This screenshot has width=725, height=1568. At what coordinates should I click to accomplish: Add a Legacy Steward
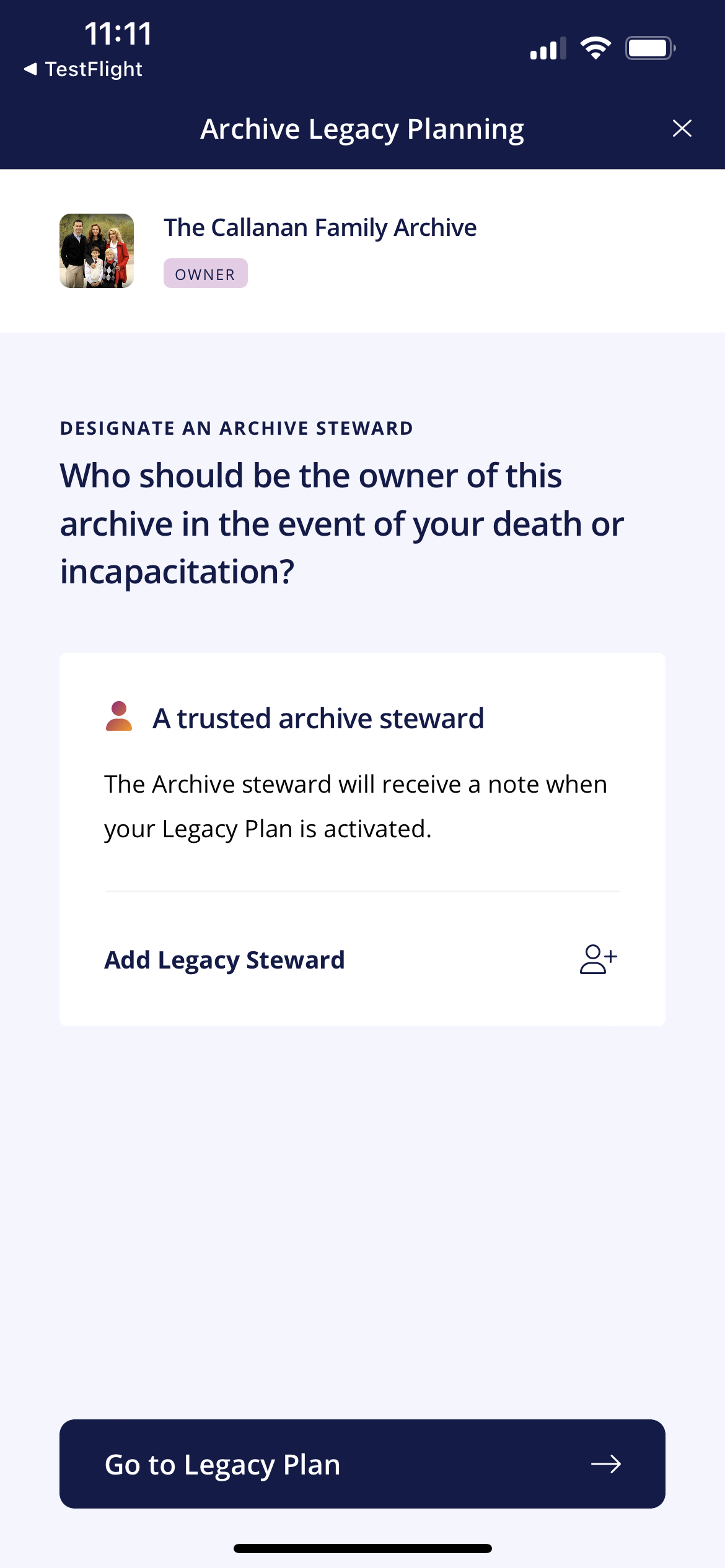click(362, 959)
